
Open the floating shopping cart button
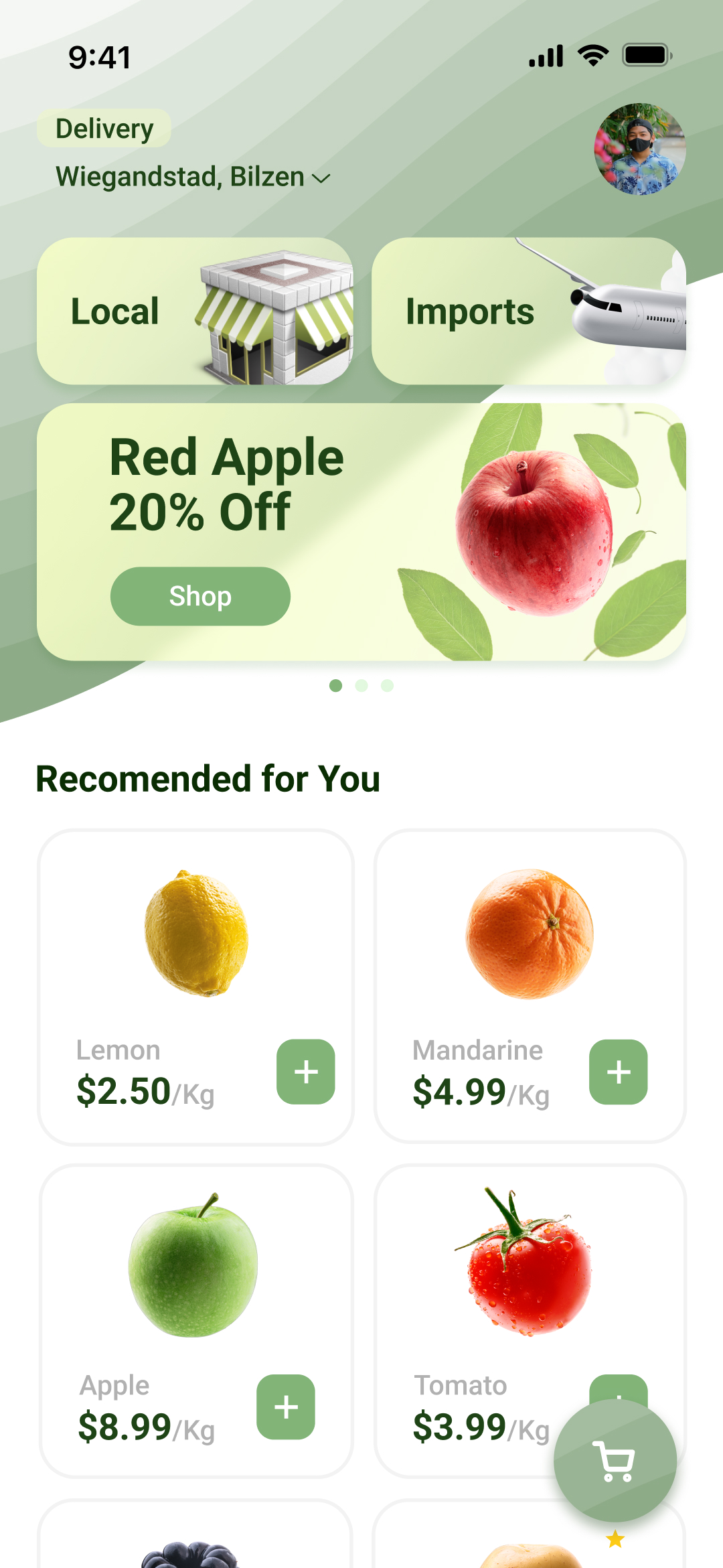coord(615,1460)
